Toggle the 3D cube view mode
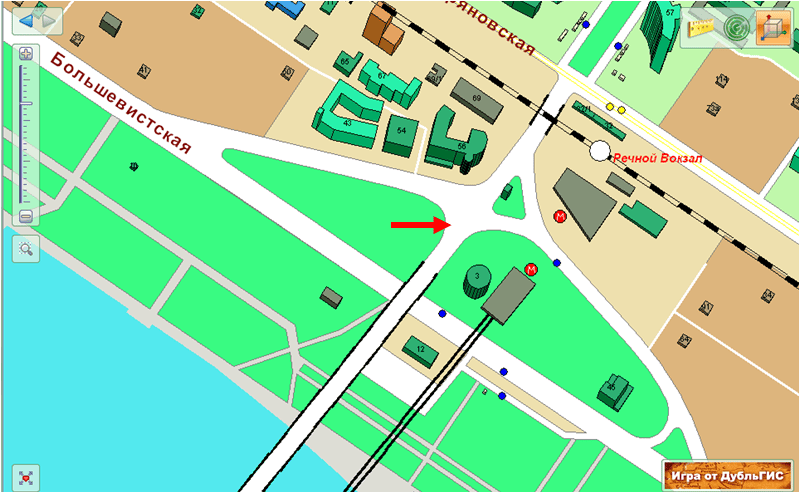The image size is (800, 493). [771, 29]
